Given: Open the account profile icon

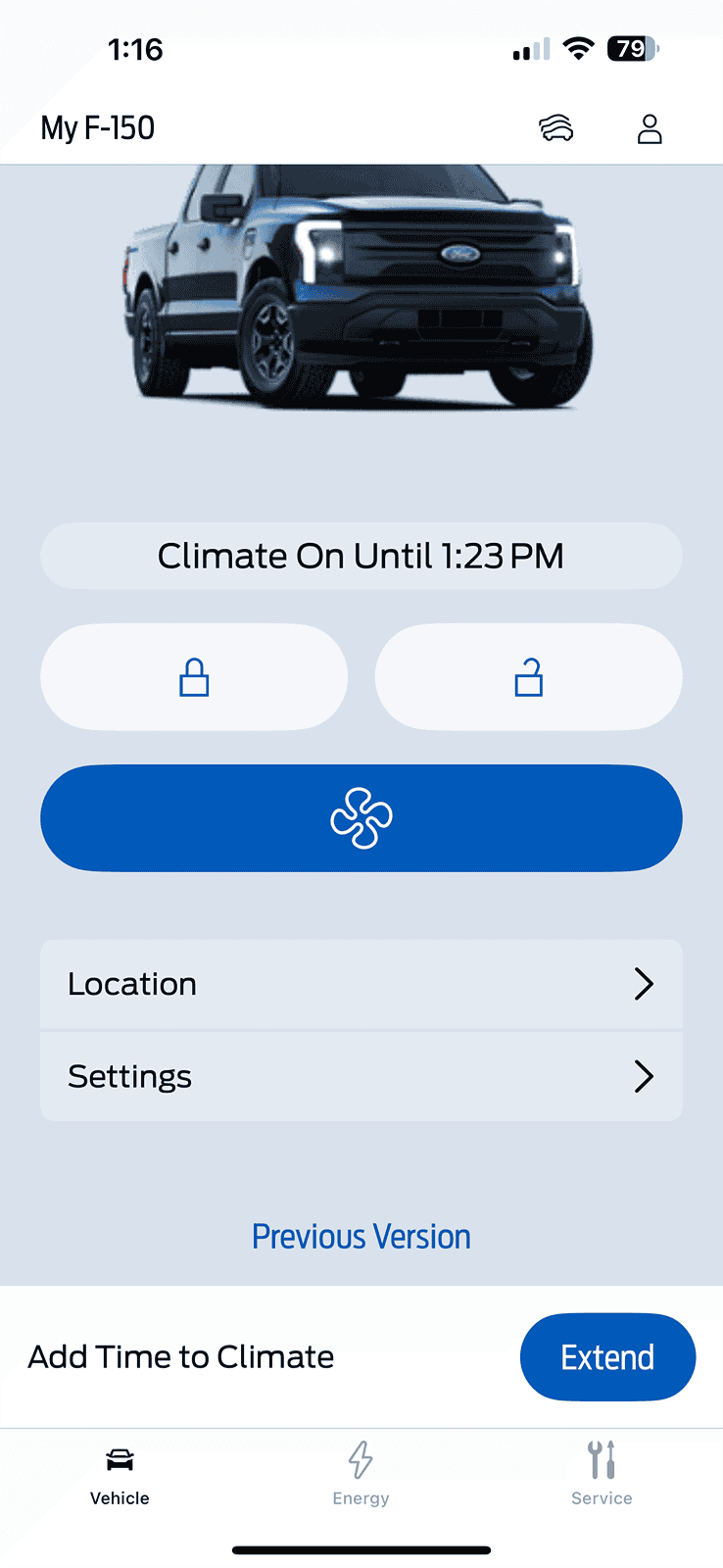Looking at the screenshot, I should [650, 128].
